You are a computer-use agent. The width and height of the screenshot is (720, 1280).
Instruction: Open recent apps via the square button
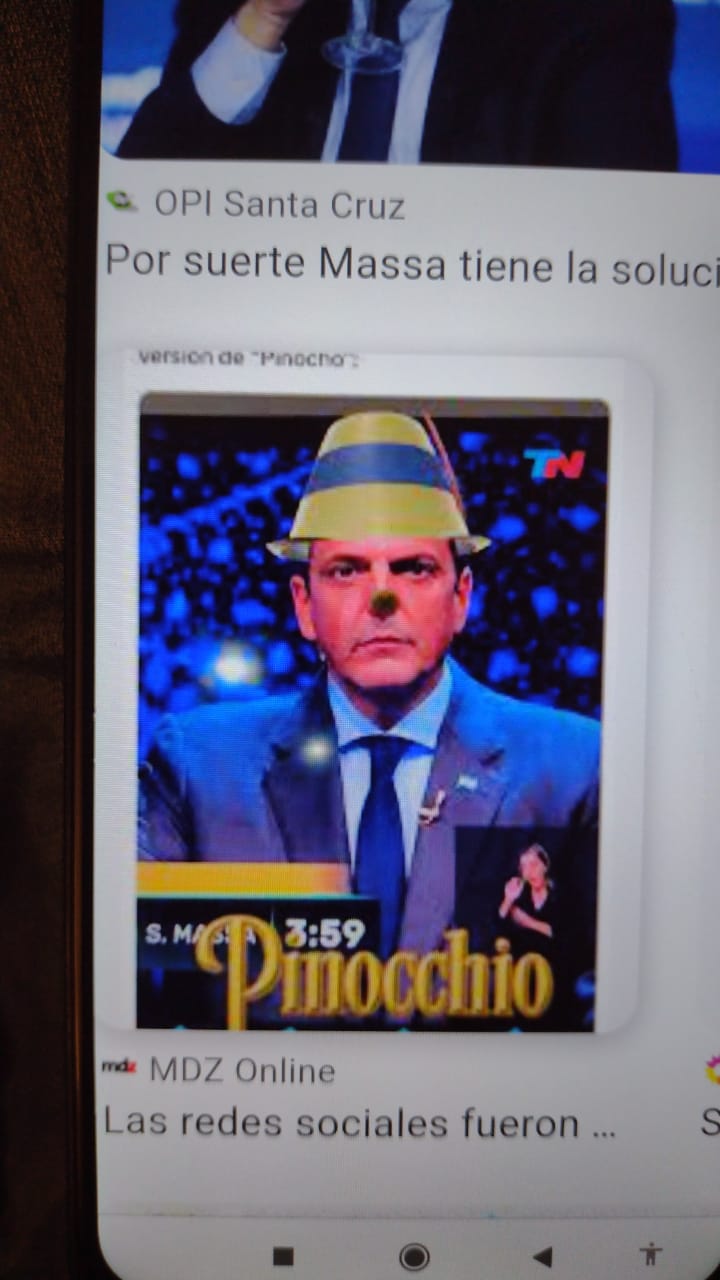283,1256
